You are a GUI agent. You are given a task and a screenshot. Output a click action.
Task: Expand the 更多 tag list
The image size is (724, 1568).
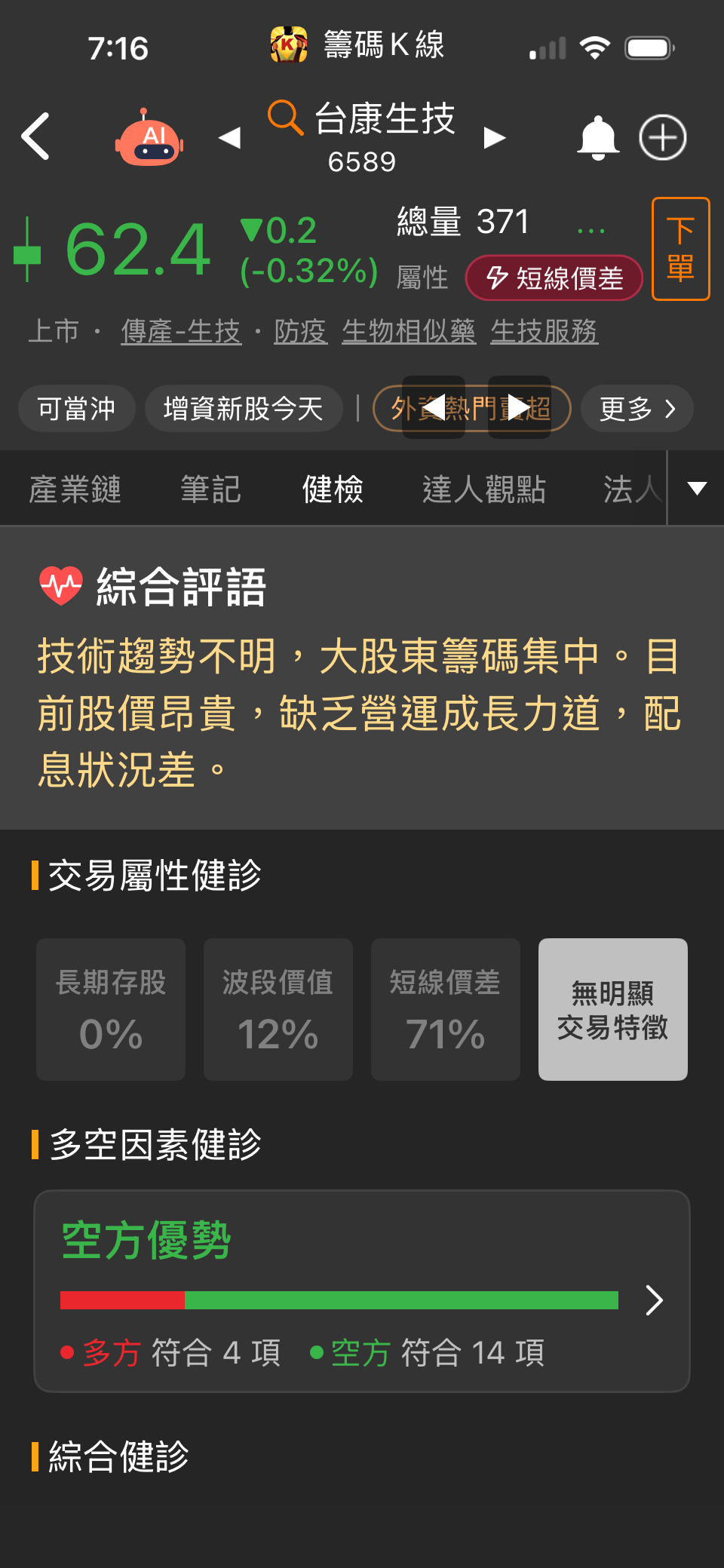click(636, 408)
